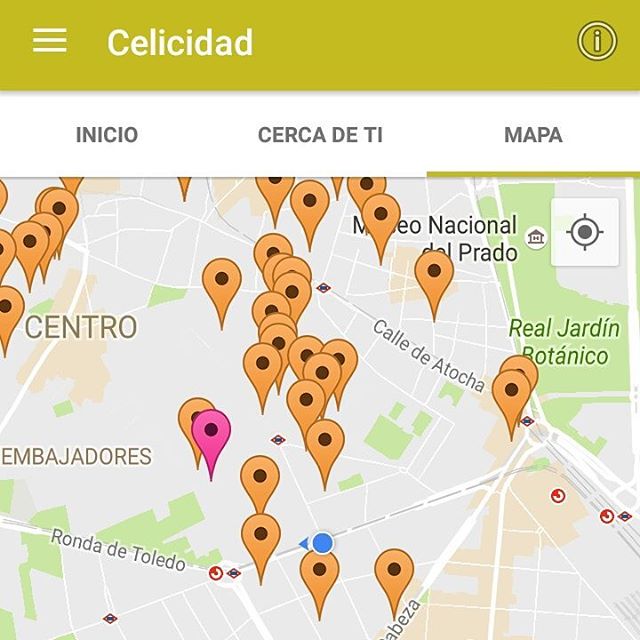Image resolution: width=640 pixels, height=640 pixels.
Task: Tap the pink selected map pin
Action: pyautogui.click(x=211, y=432)
